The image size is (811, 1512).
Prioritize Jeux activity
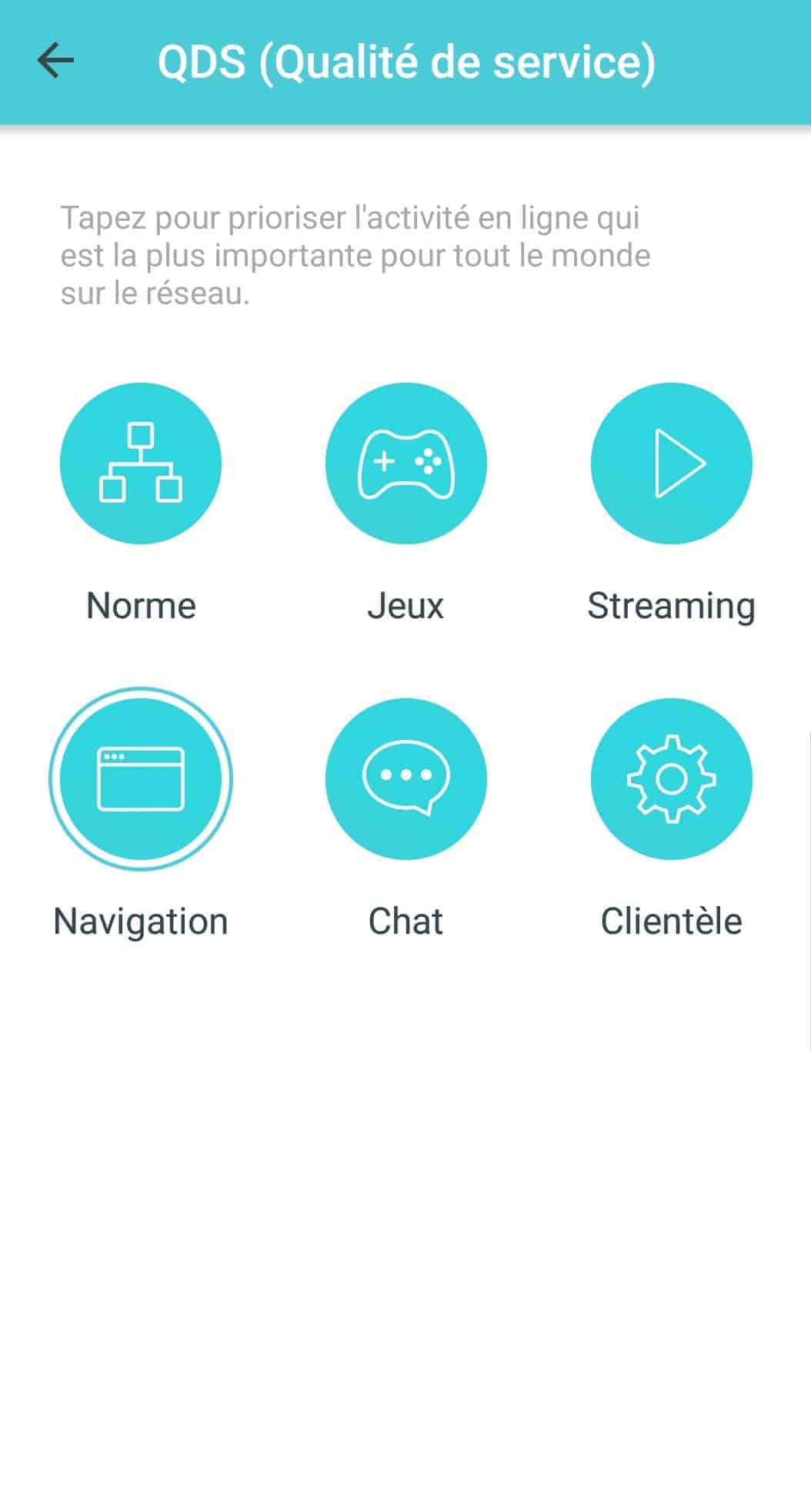405,463
